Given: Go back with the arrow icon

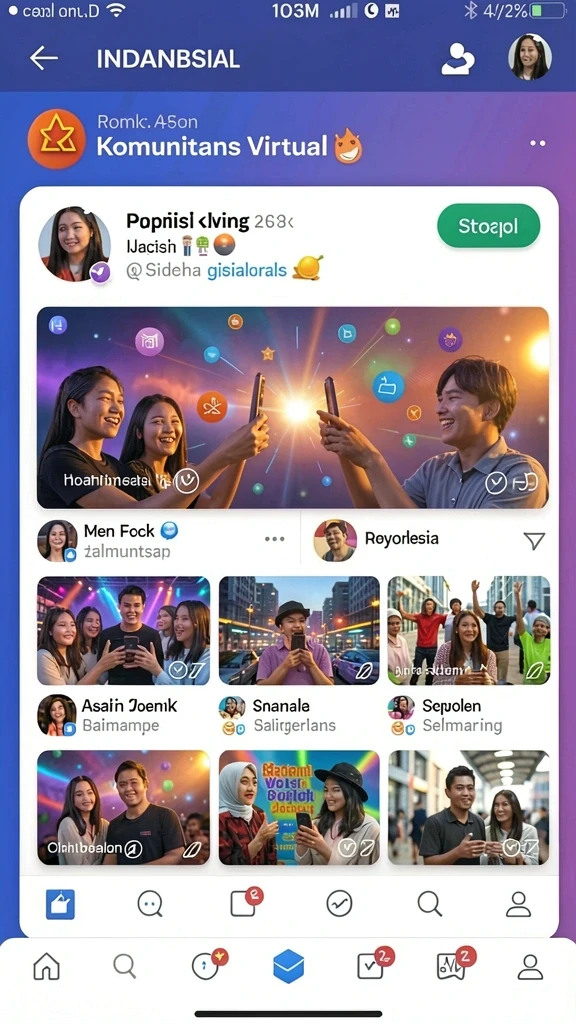Looking at the screenshot, I should tap(44, 59).
